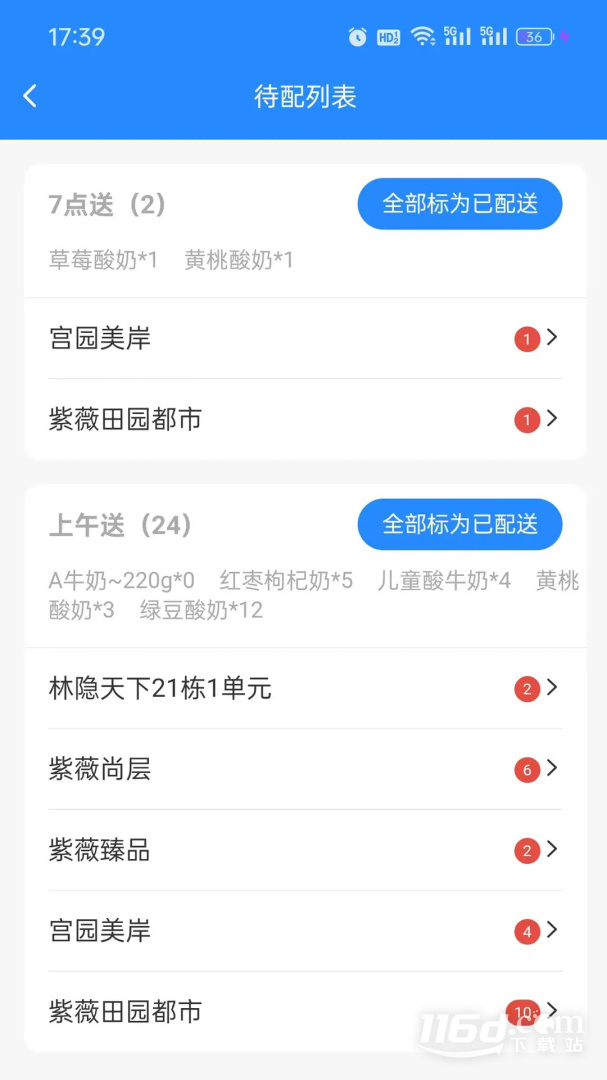Image resolution: width=607 pixels, height=1080 pixels.
Task: Open 林隐天下21栋1单元 row
Action: [x=305, y=688]
